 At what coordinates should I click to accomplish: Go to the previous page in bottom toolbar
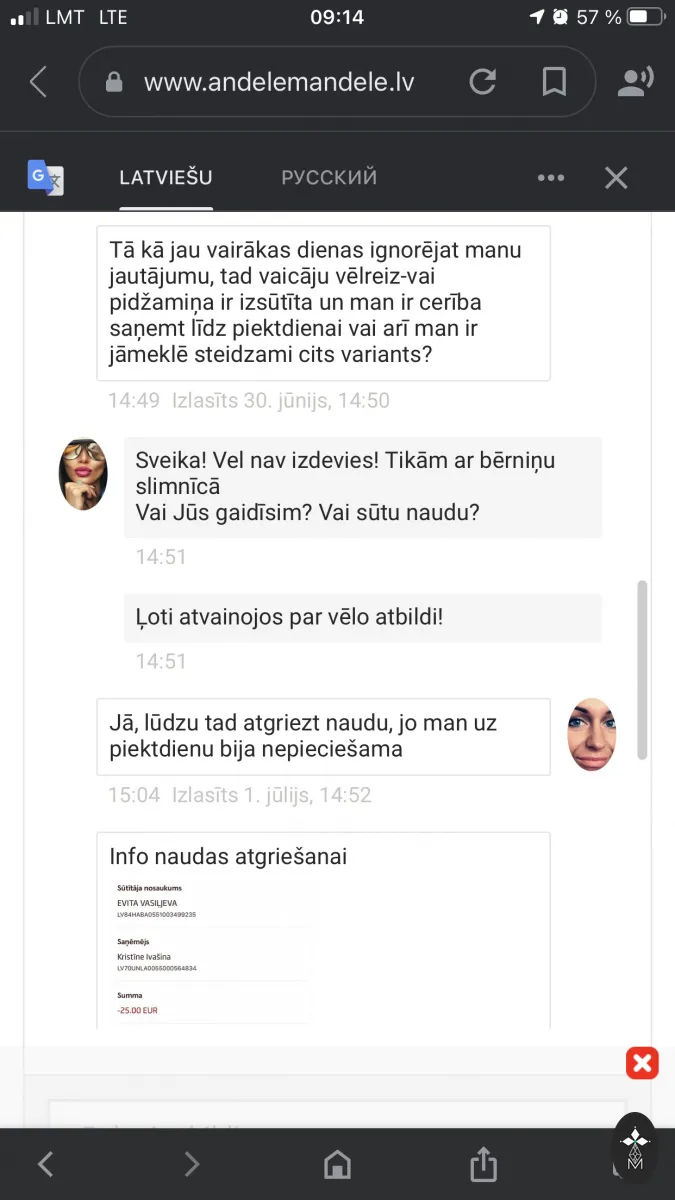click(x=45, y=1164)
